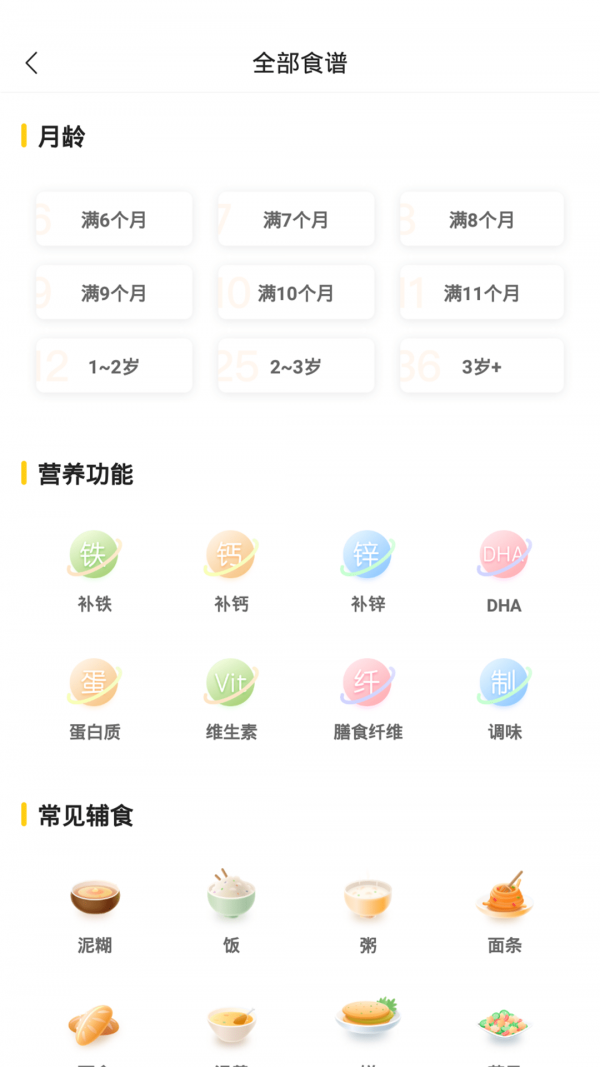This screenshot has height=1067, width=600.
Task: Open the 维生素 category
Action: pos(231,698)
